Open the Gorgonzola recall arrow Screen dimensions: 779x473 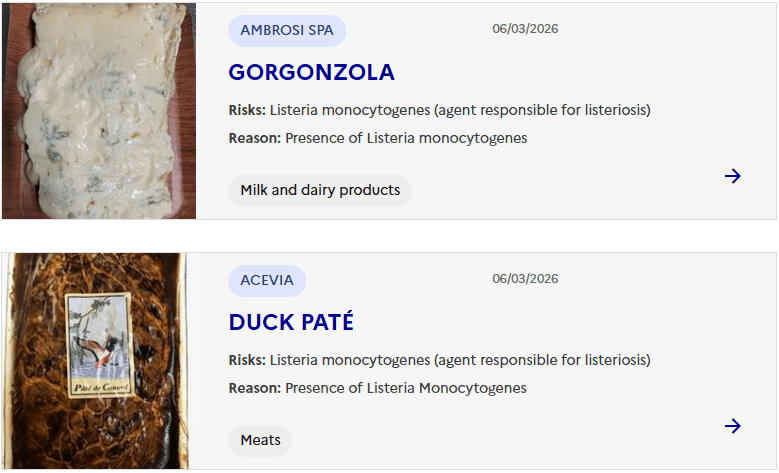tap(732, 176)
